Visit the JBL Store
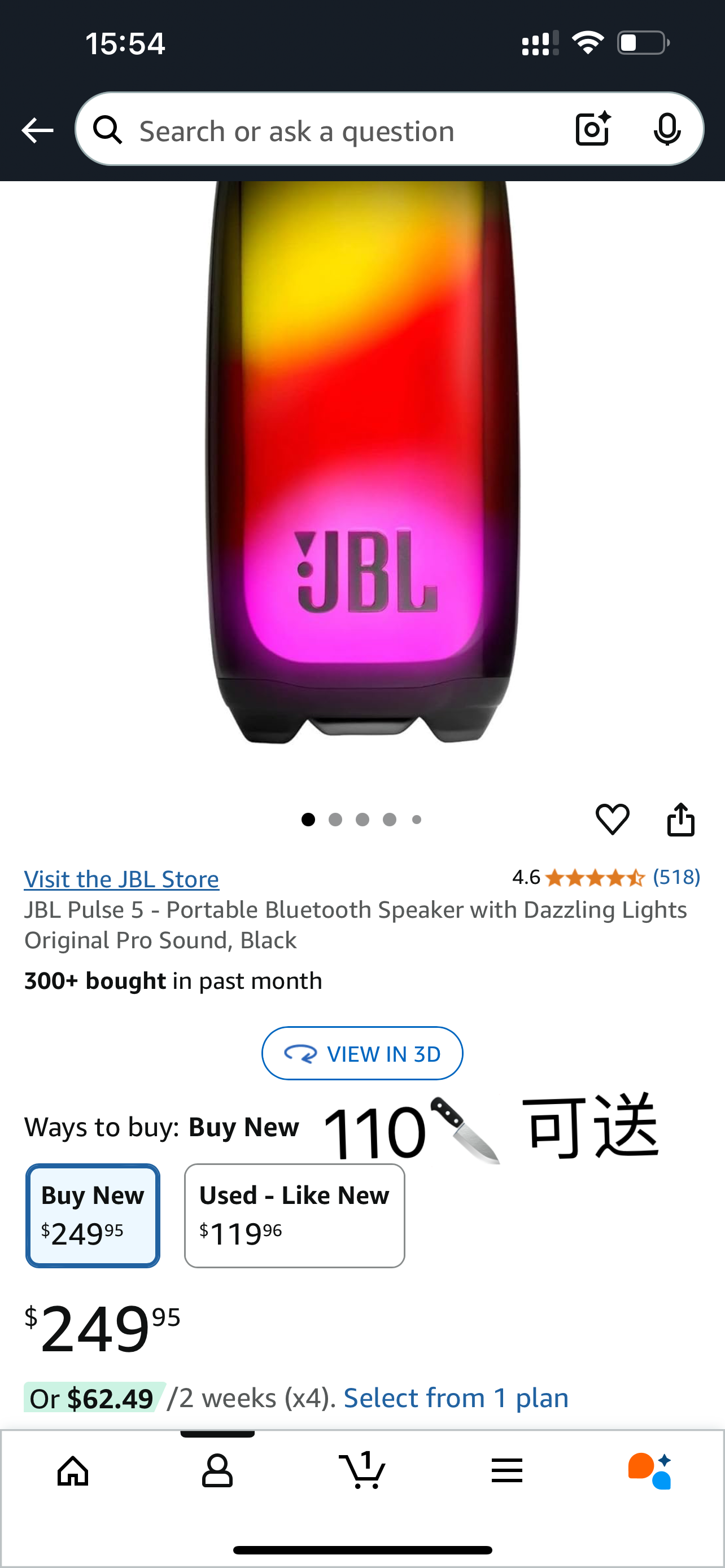Screen dimensions: 725x1568 pyautogui.click(x=122, y=879)
